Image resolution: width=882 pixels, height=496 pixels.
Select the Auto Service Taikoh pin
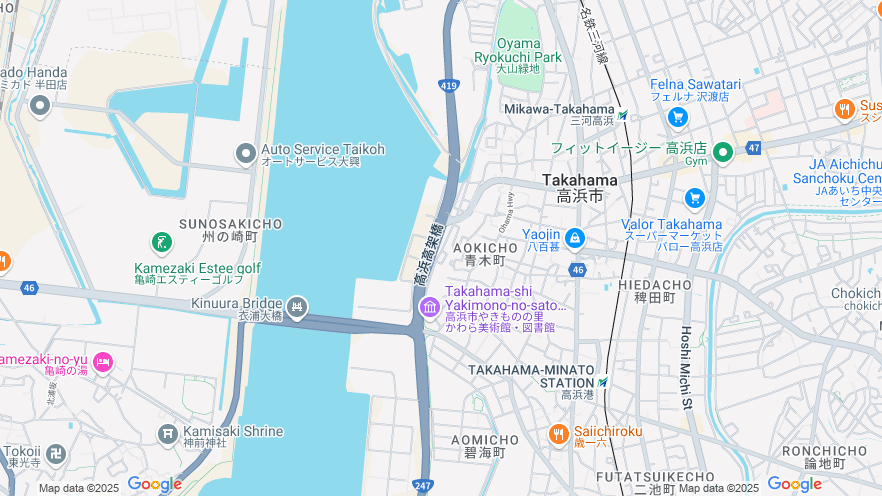point(246,154)
